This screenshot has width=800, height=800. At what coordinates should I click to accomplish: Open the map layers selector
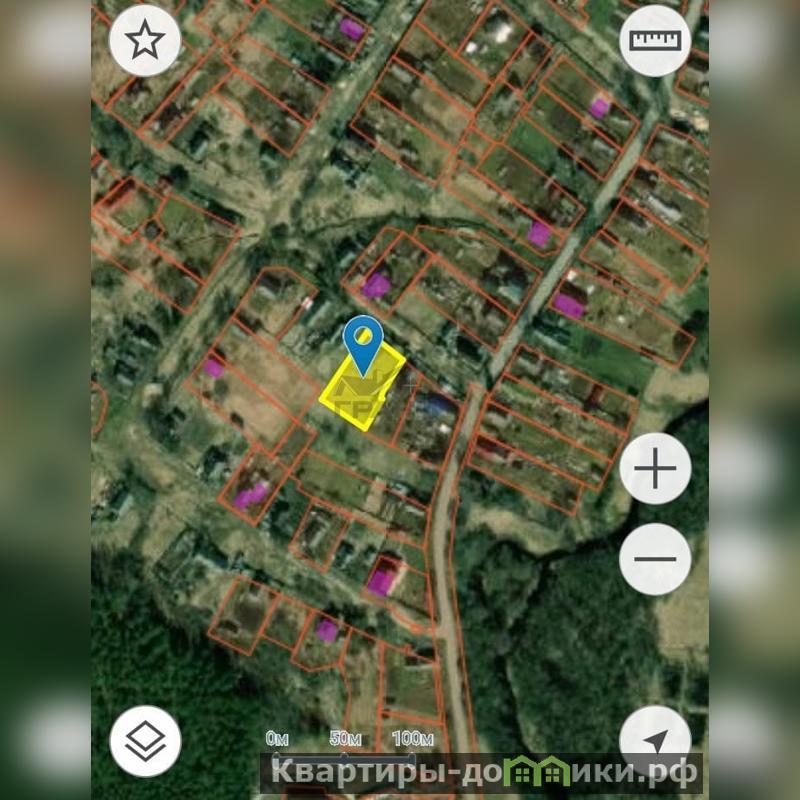pos(145,741)
